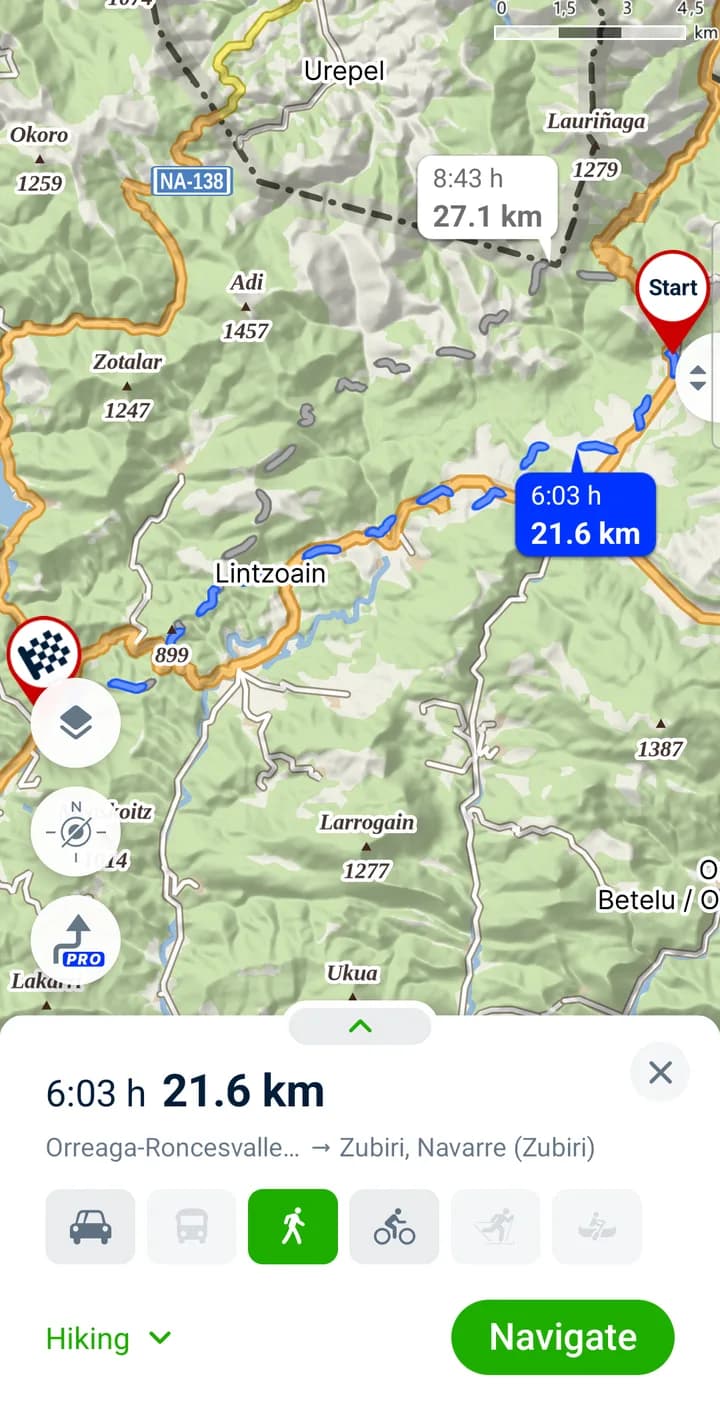Open the map layers button
The image size is (720, 1403).
tap(76, 723)
